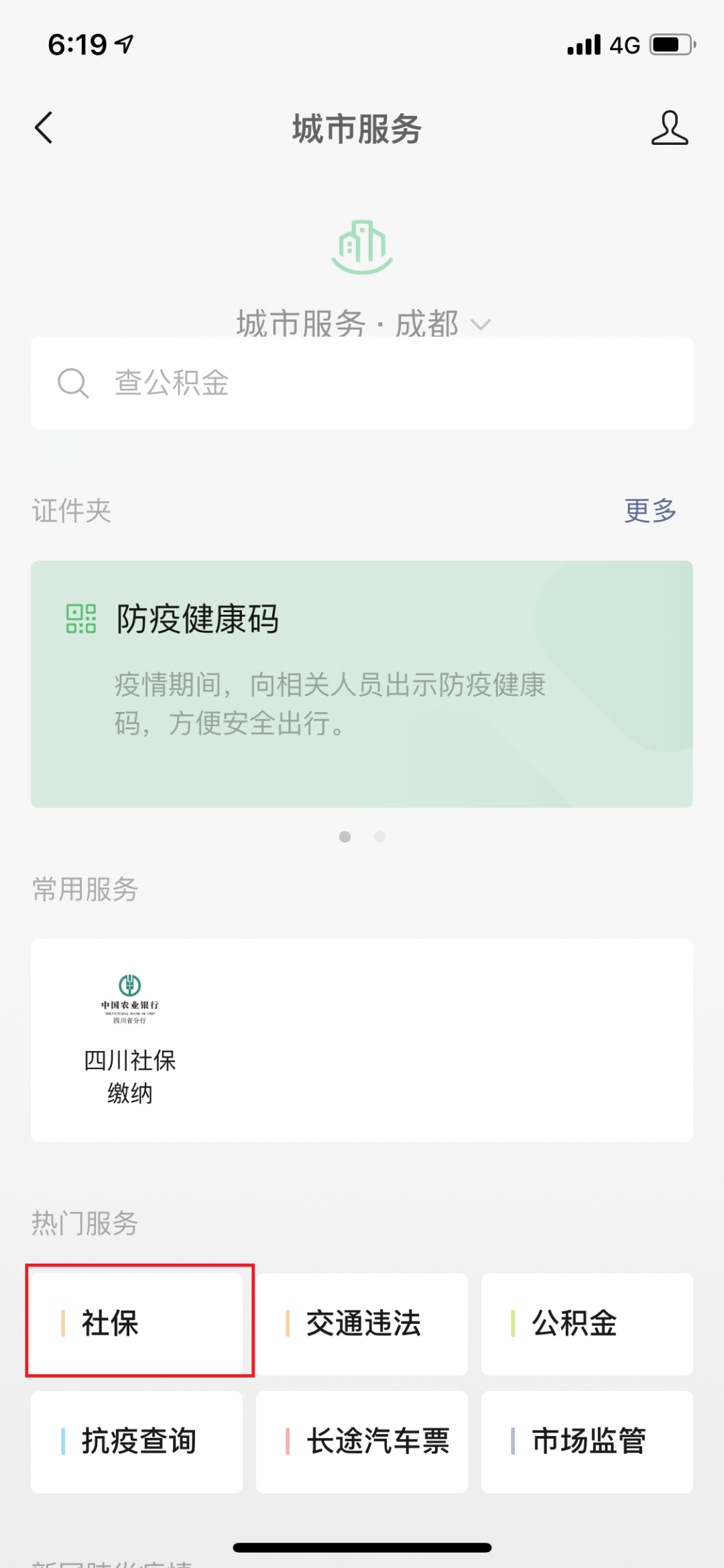Screen dimensions: 724x1568
Task: Open 长途汽车票 service
Action: click(x=362, y=1441)
